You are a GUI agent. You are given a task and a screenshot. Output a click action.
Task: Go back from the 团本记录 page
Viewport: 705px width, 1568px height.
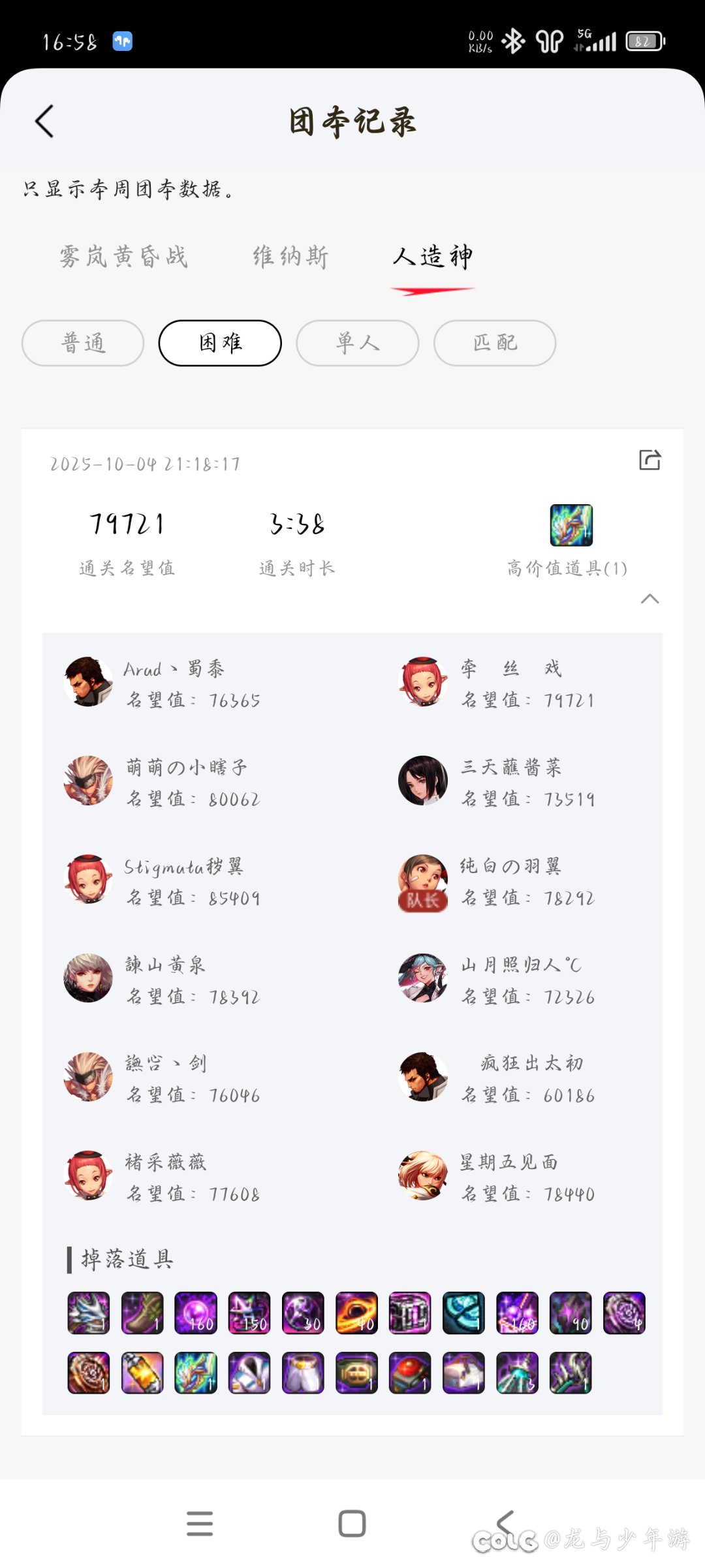[44, 121]
